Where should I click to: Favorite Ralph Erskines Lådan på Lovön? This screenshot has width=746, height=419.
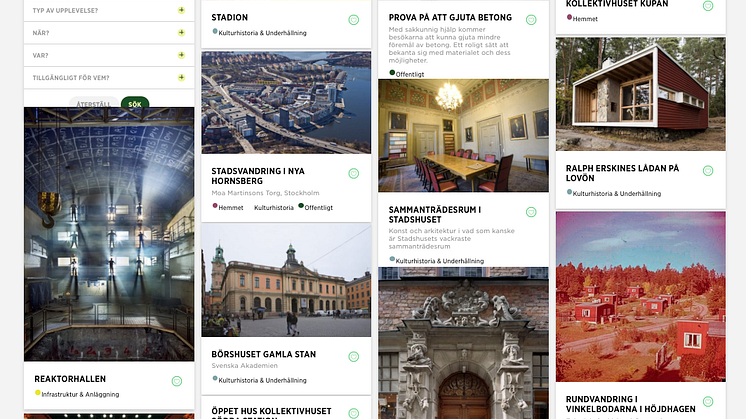(708, 170)
